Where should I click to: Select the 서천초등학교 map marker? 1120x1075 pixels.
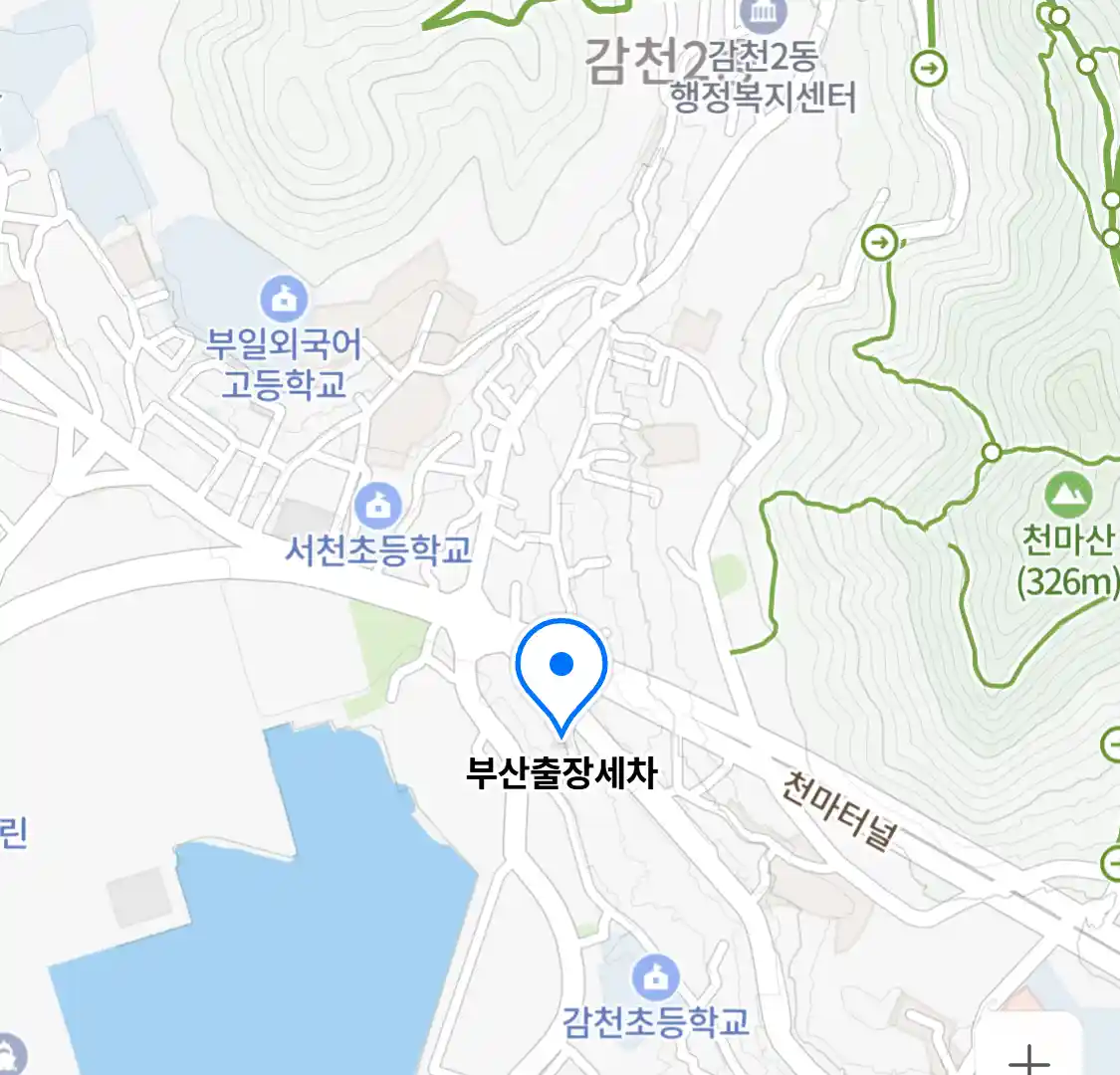click(x=378, y=506)
